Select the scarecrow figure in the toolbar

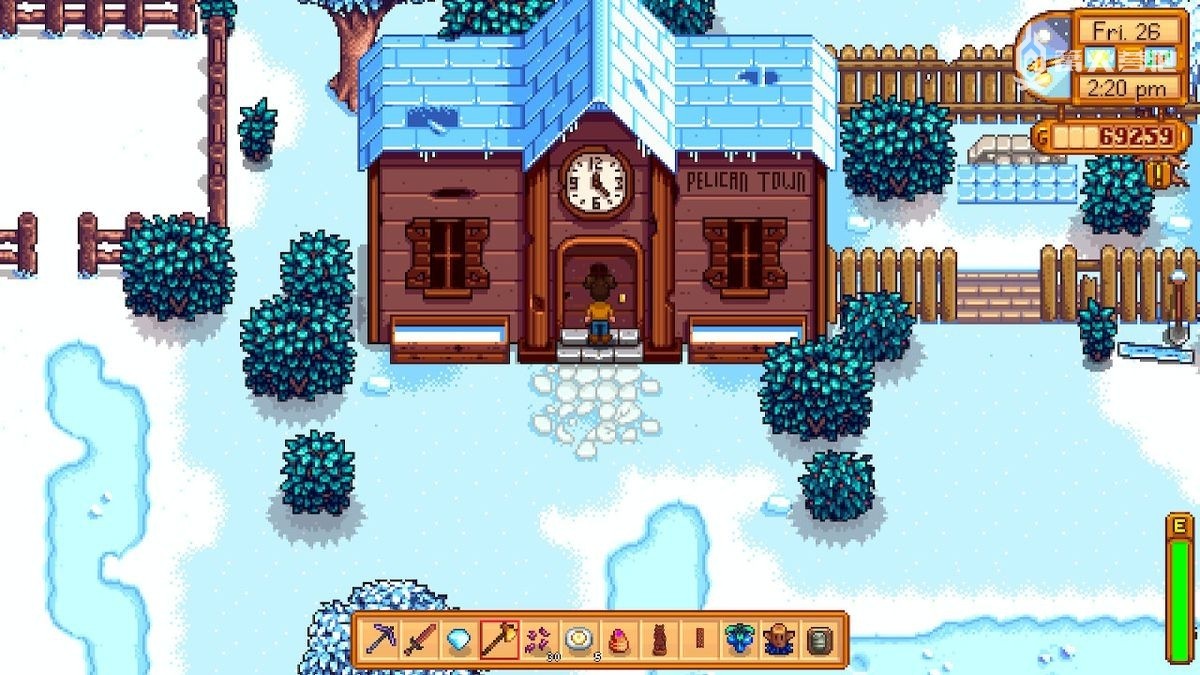(779, 639)
